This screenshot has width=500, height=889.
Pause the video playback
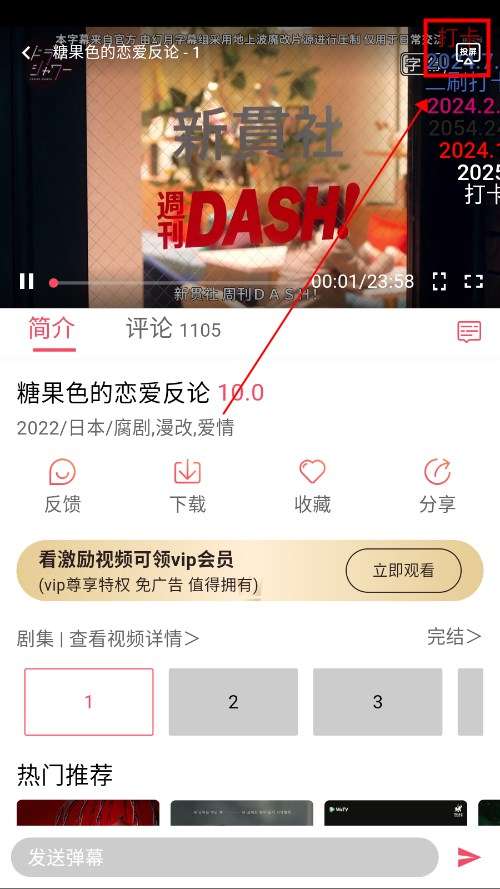click(x=27, y=281)
